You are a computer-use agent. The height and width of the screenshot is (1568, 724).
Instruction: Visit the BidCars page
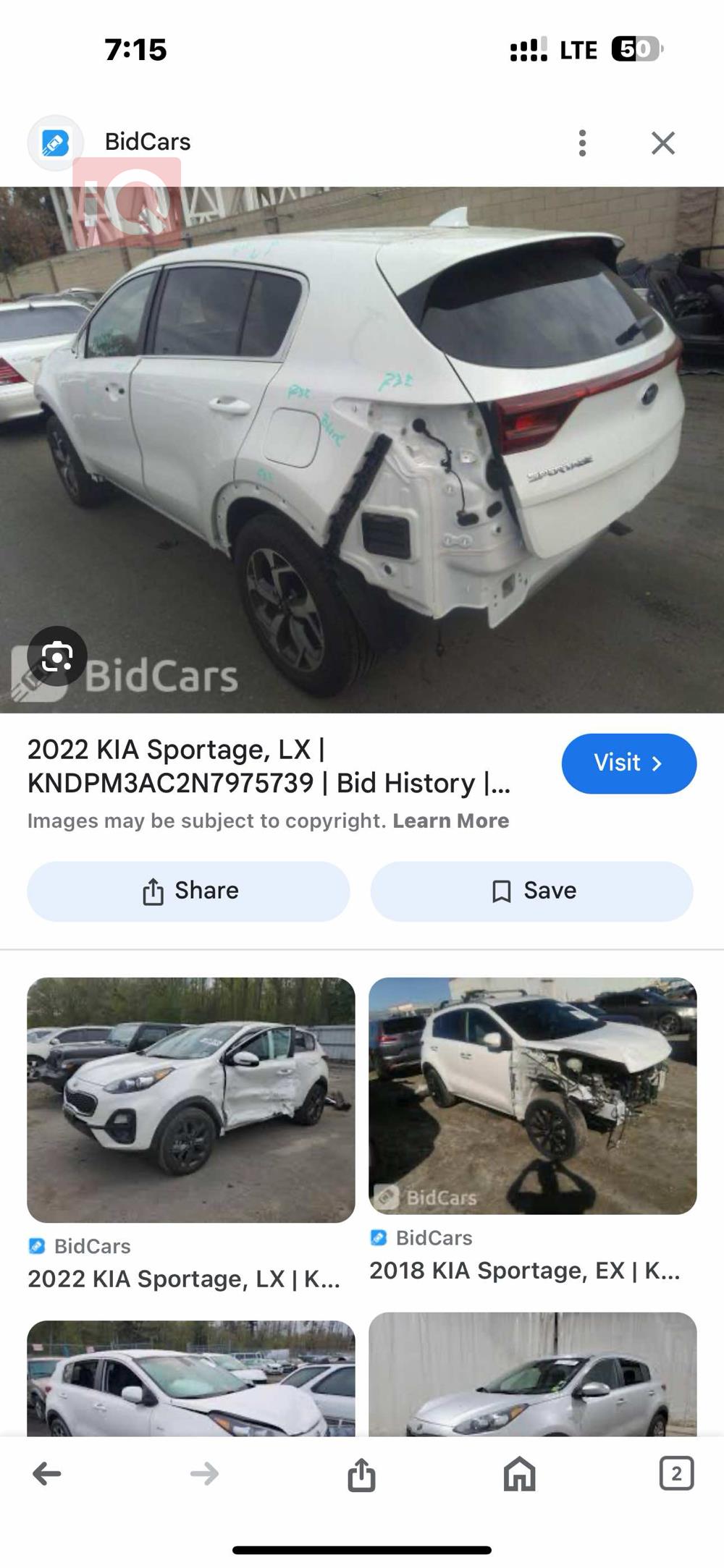pyautogui.click(x=628, y=763)
